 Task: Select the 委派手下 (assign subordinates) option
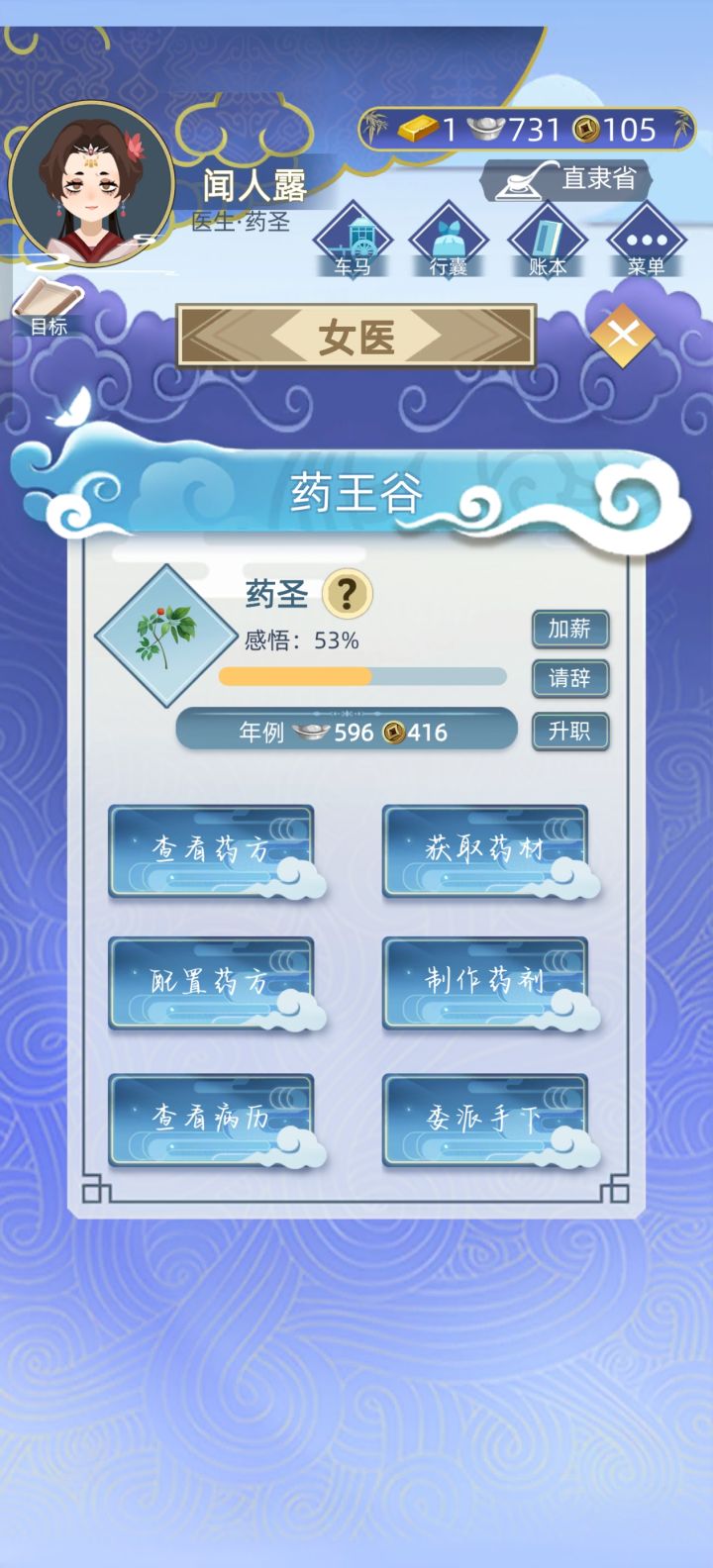487,1118
